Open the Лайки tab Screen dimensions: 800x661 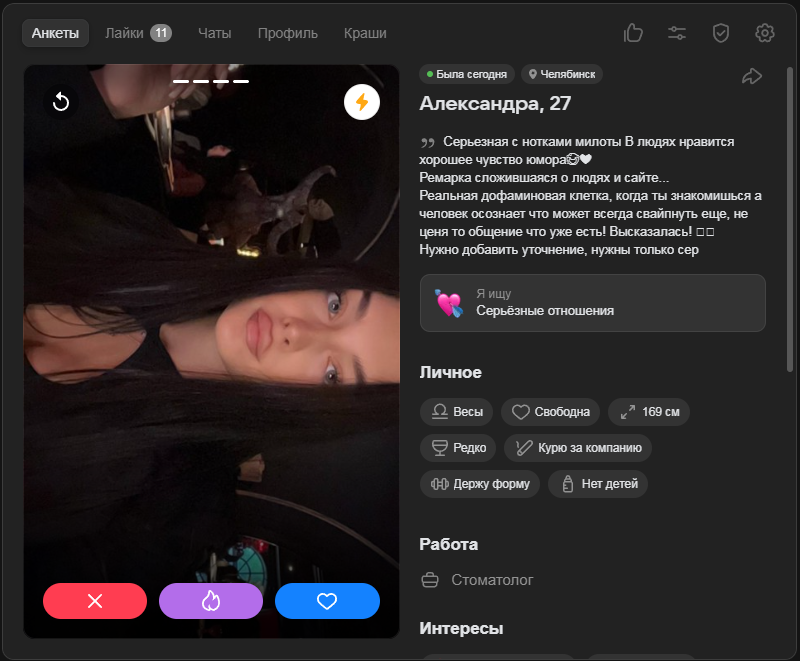(x=137, y=33)
